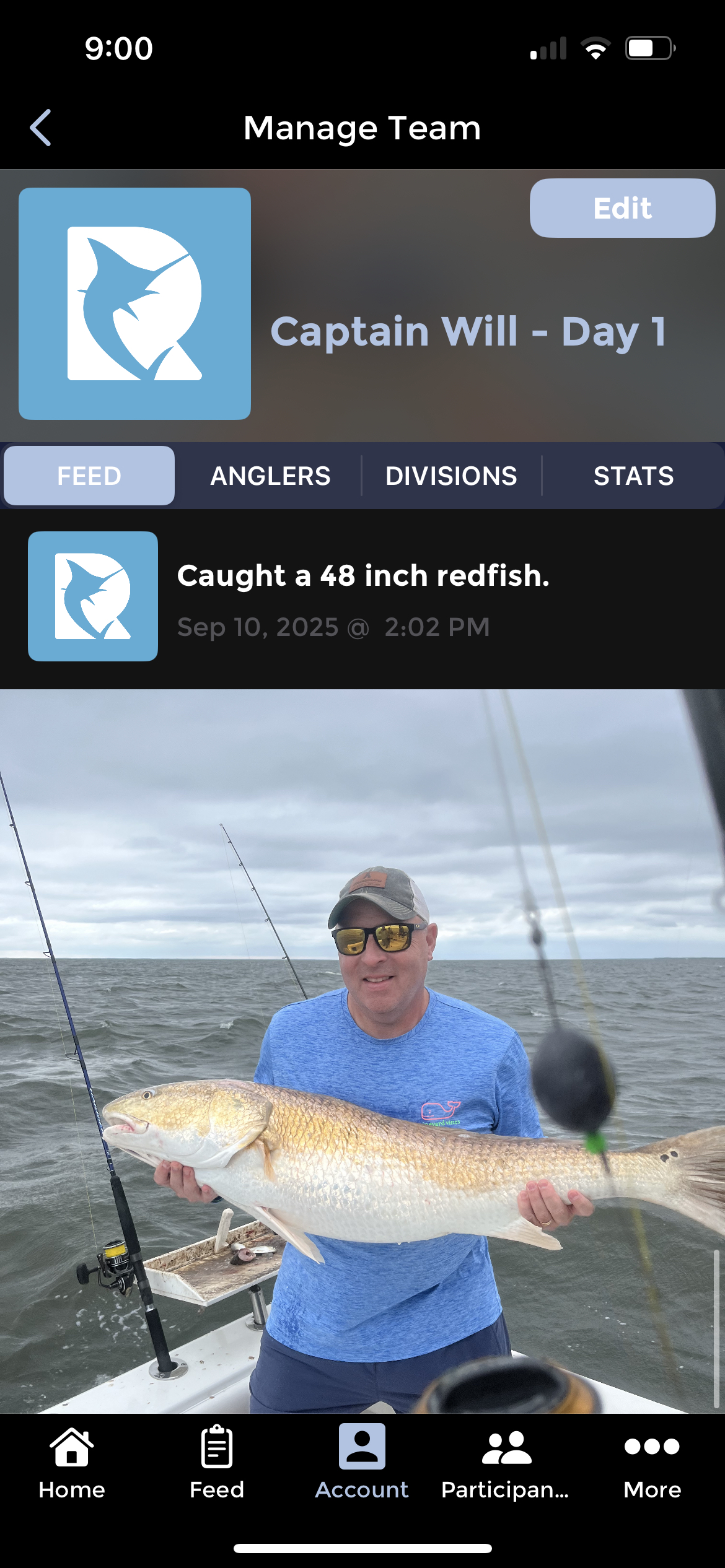View the STATS tab
725x1568 pixels.
point(633,476)
